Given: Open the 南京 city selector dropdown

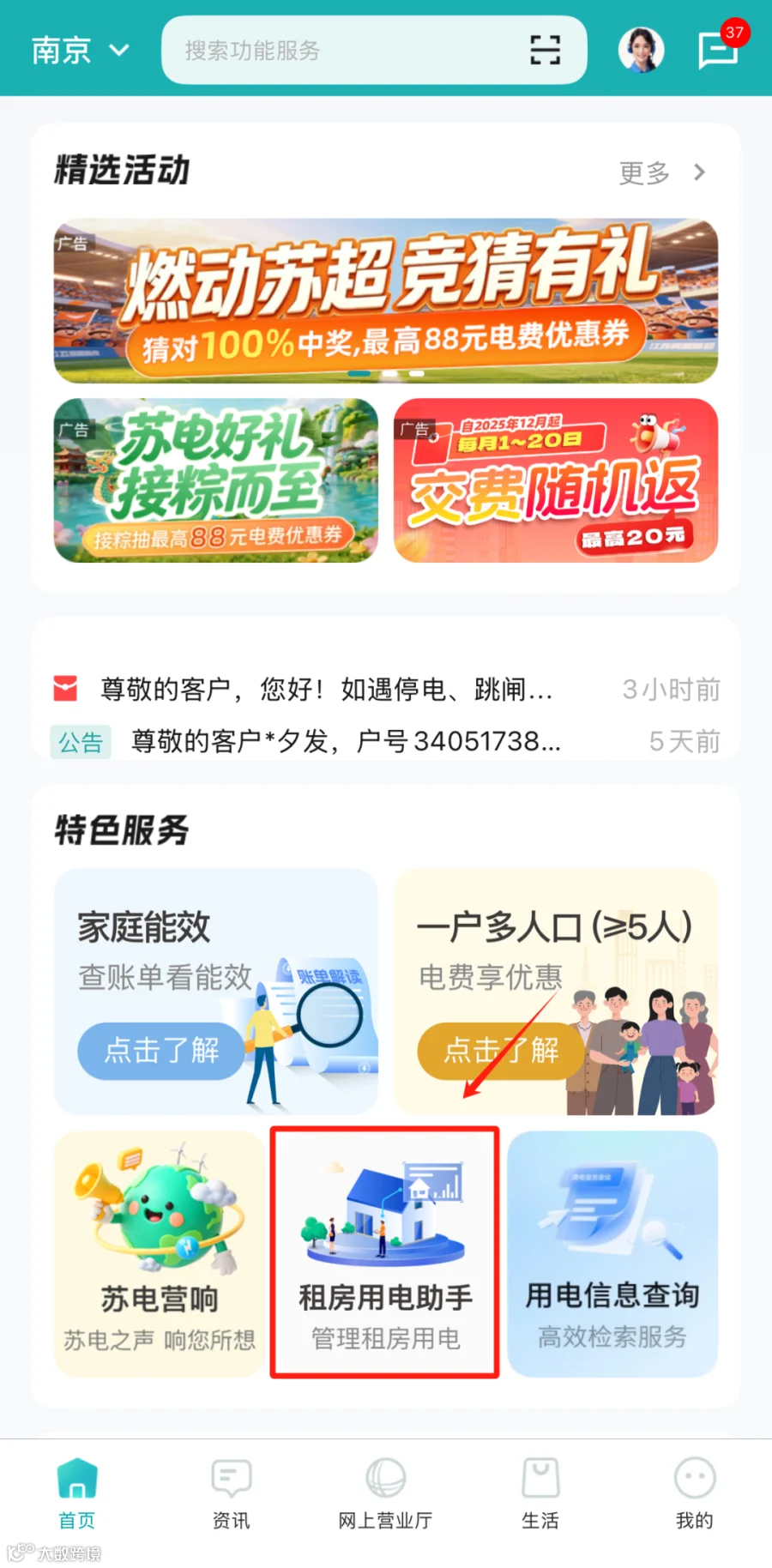Looking at the screenshot, I should (80, 50).
